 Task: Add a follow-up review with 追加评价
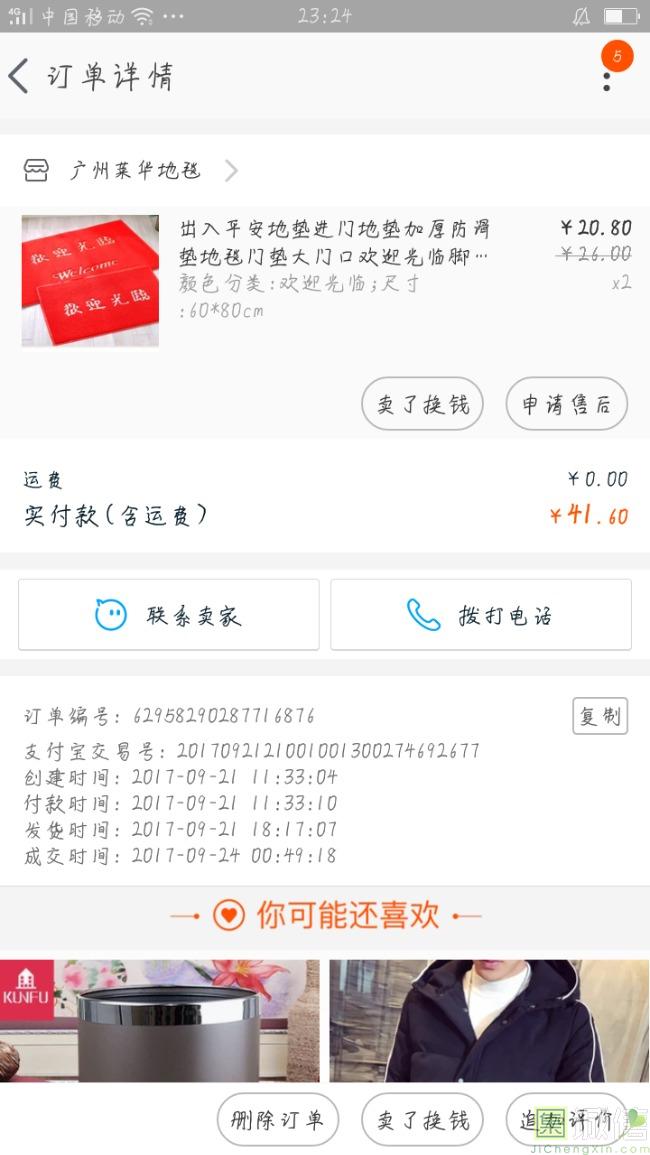tap(566, 1120)
